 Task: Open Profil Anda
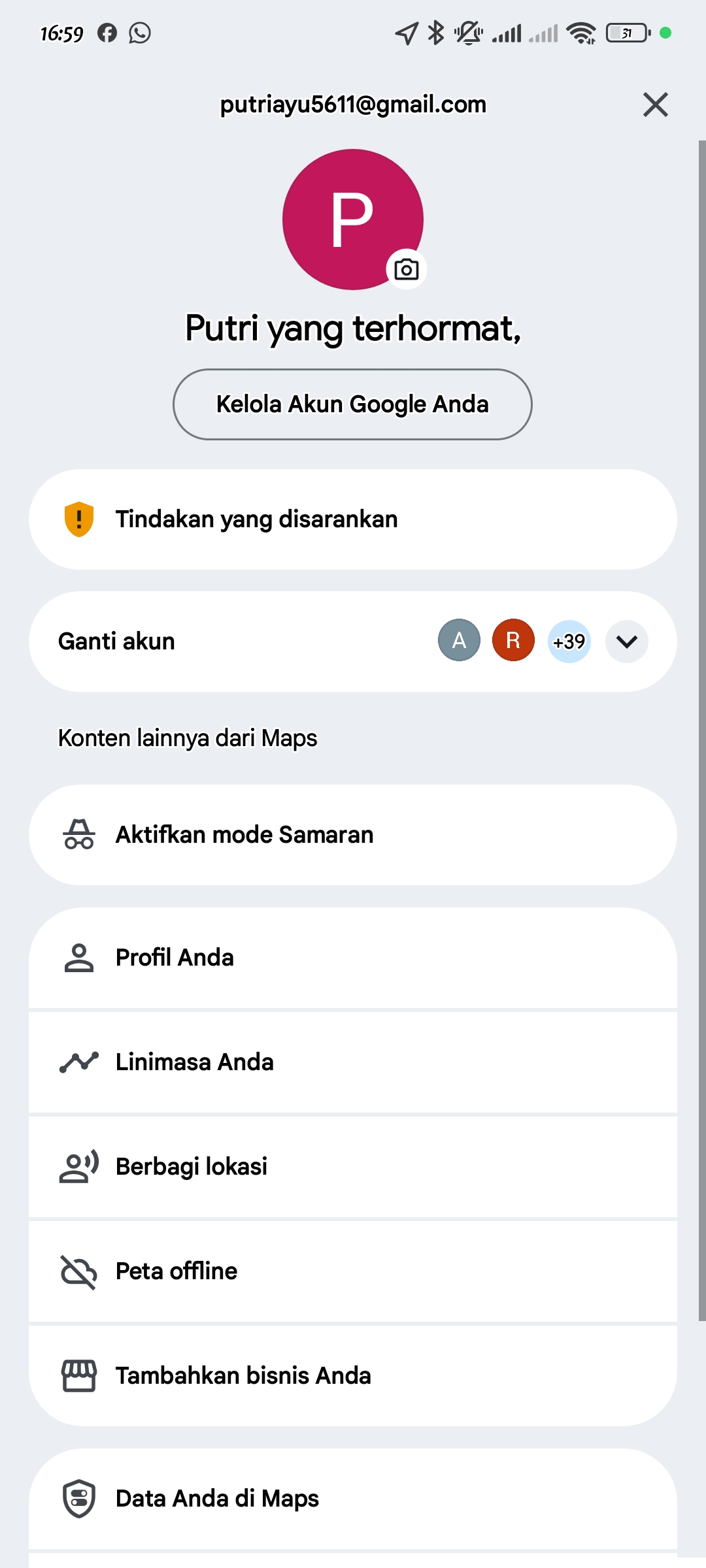click(352, 958)
